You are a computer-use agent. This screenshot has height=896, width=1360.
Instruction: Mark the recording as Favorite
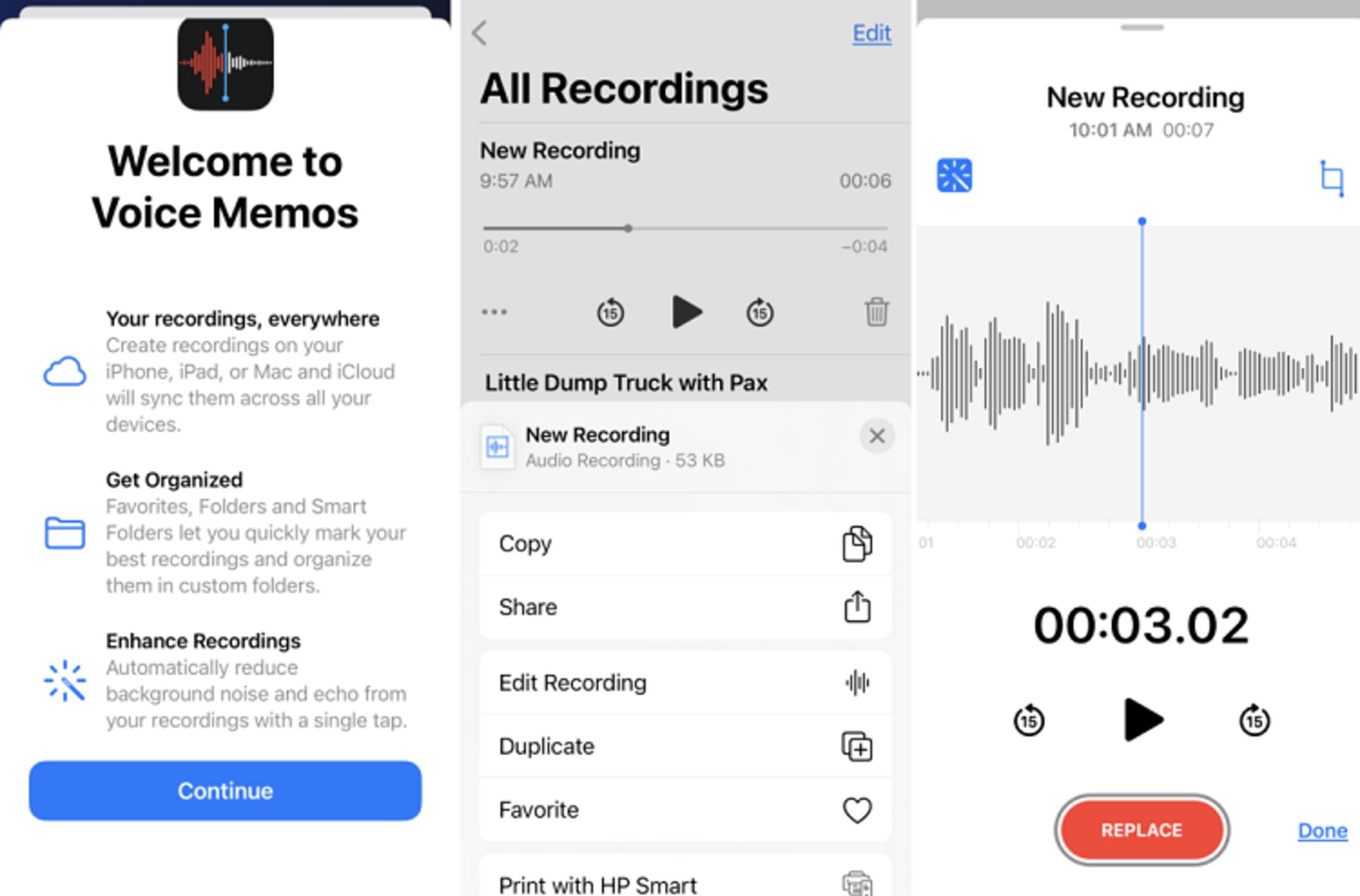684,810
